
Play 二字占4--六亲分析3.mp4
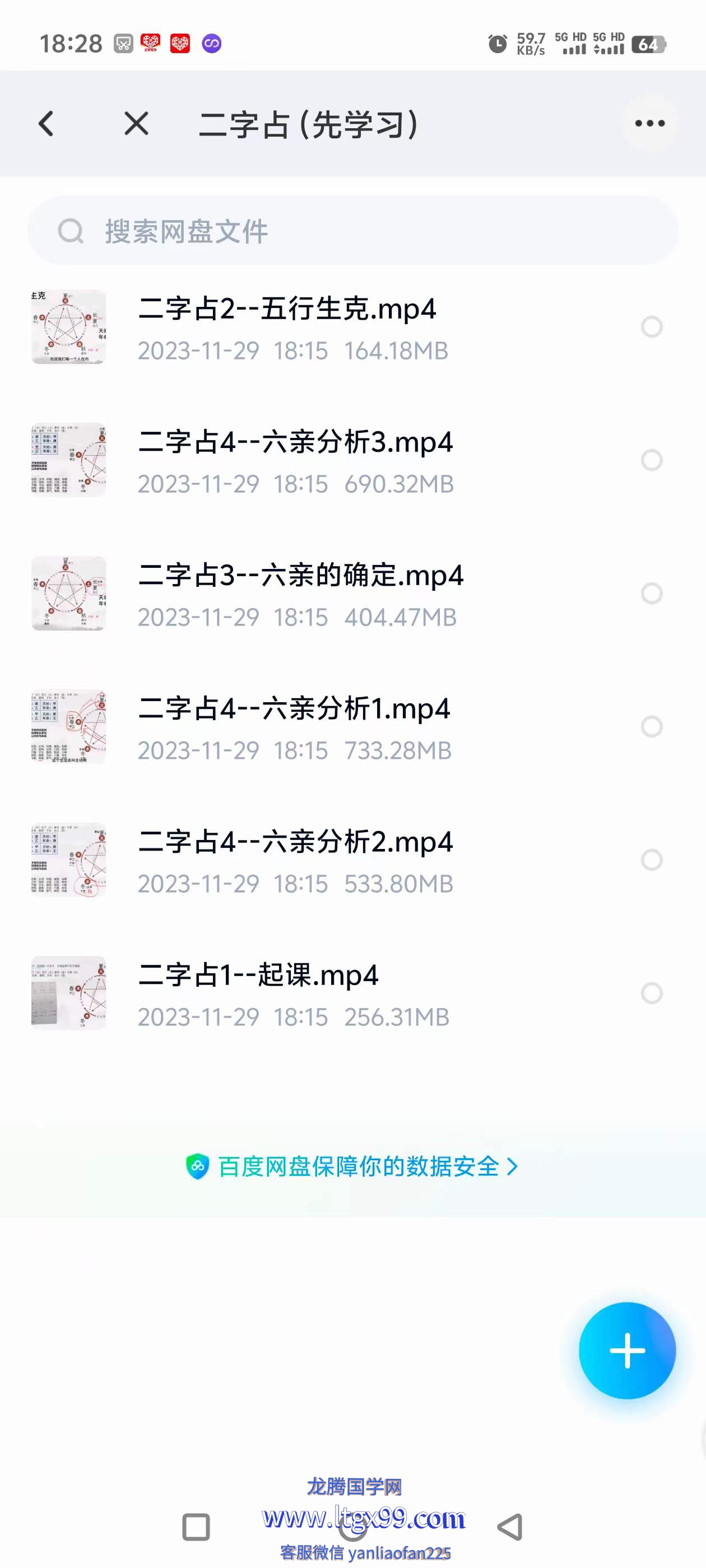[x=295, y=442]
